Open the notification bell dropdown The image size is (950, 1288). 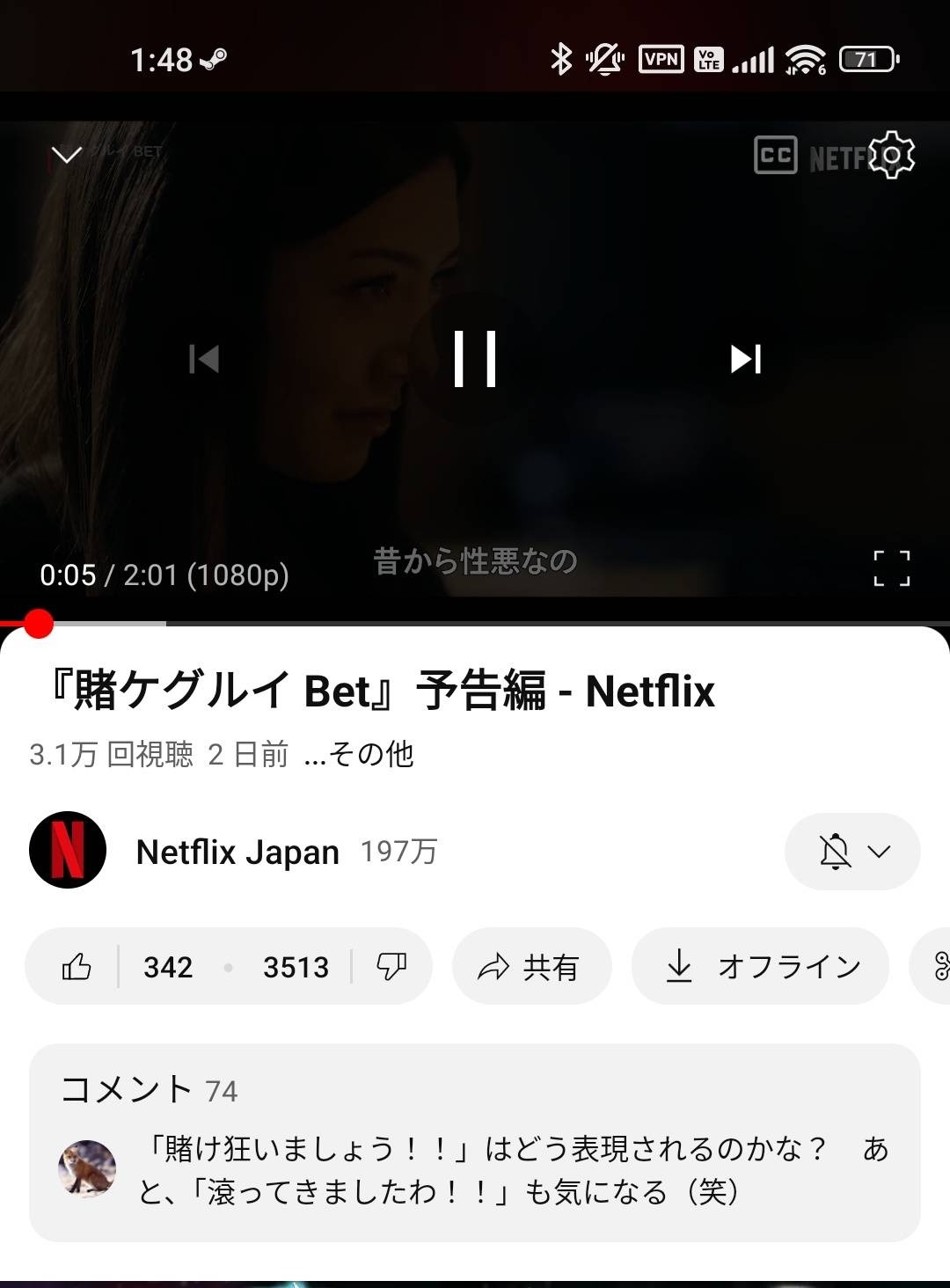851,852
